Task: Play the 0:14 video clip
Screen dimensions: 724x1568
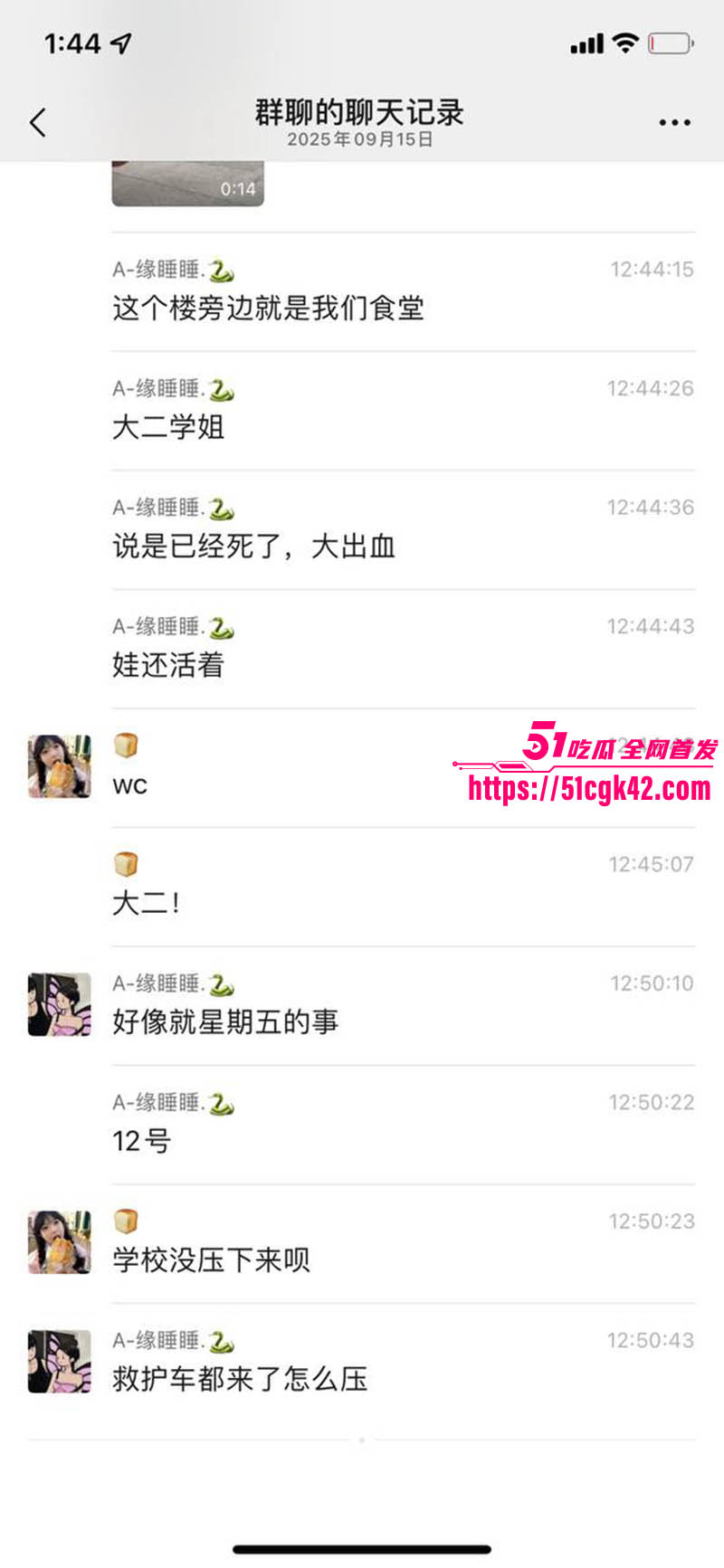Action: [188, 184]
